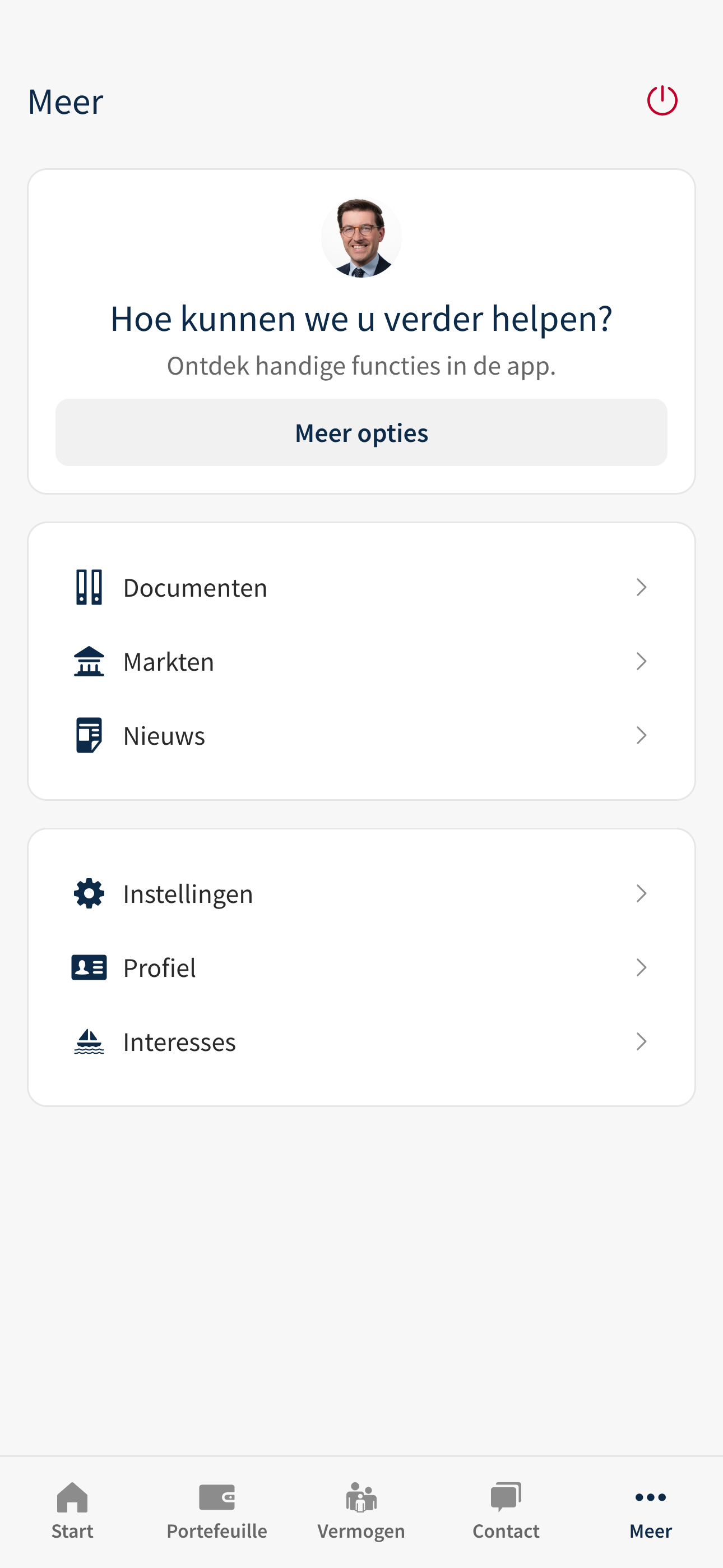
Task: Tap the red power logout icon
Action: [x=662, y=100]
